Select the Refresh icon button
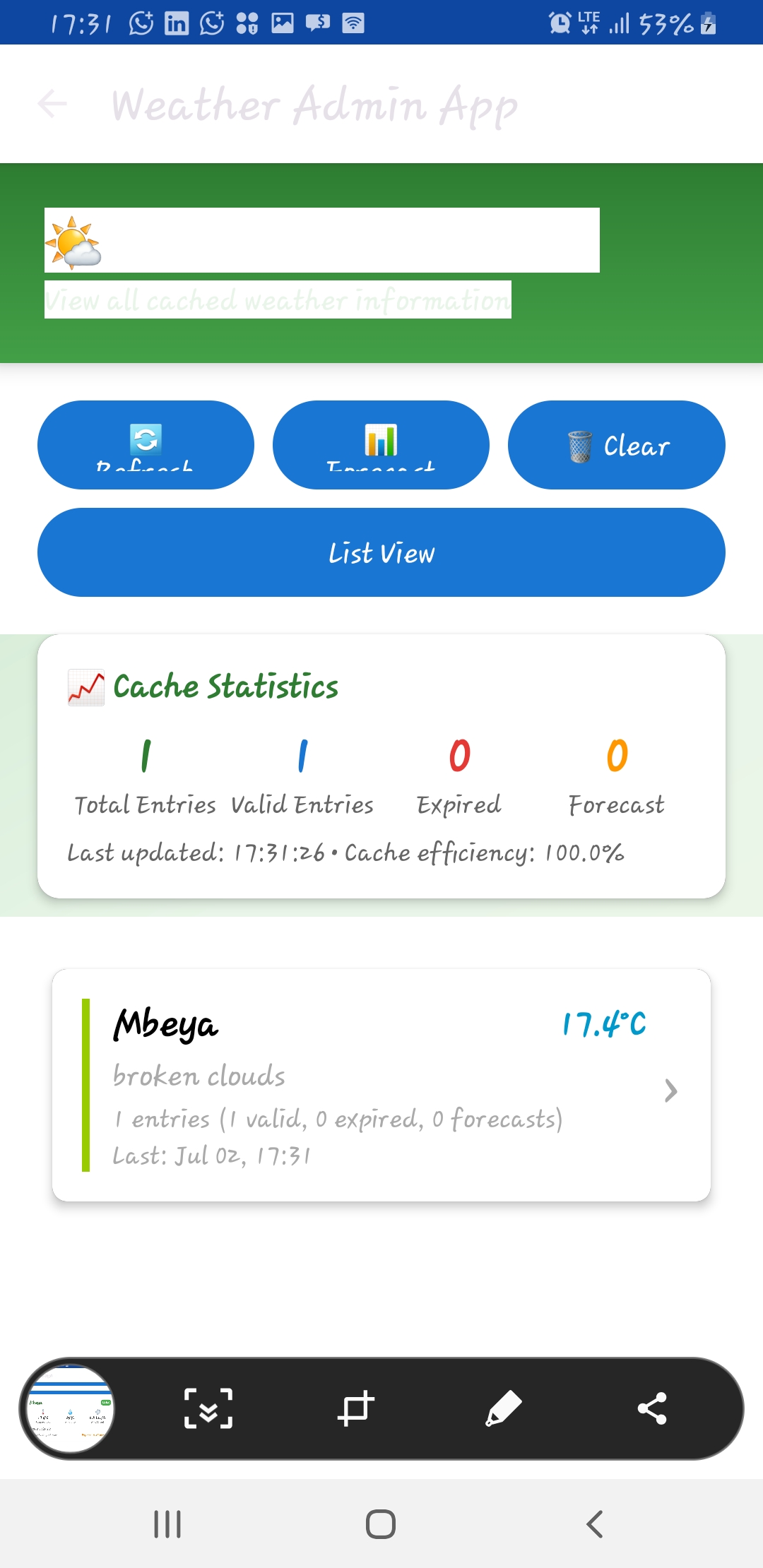 tap(145, 440)
